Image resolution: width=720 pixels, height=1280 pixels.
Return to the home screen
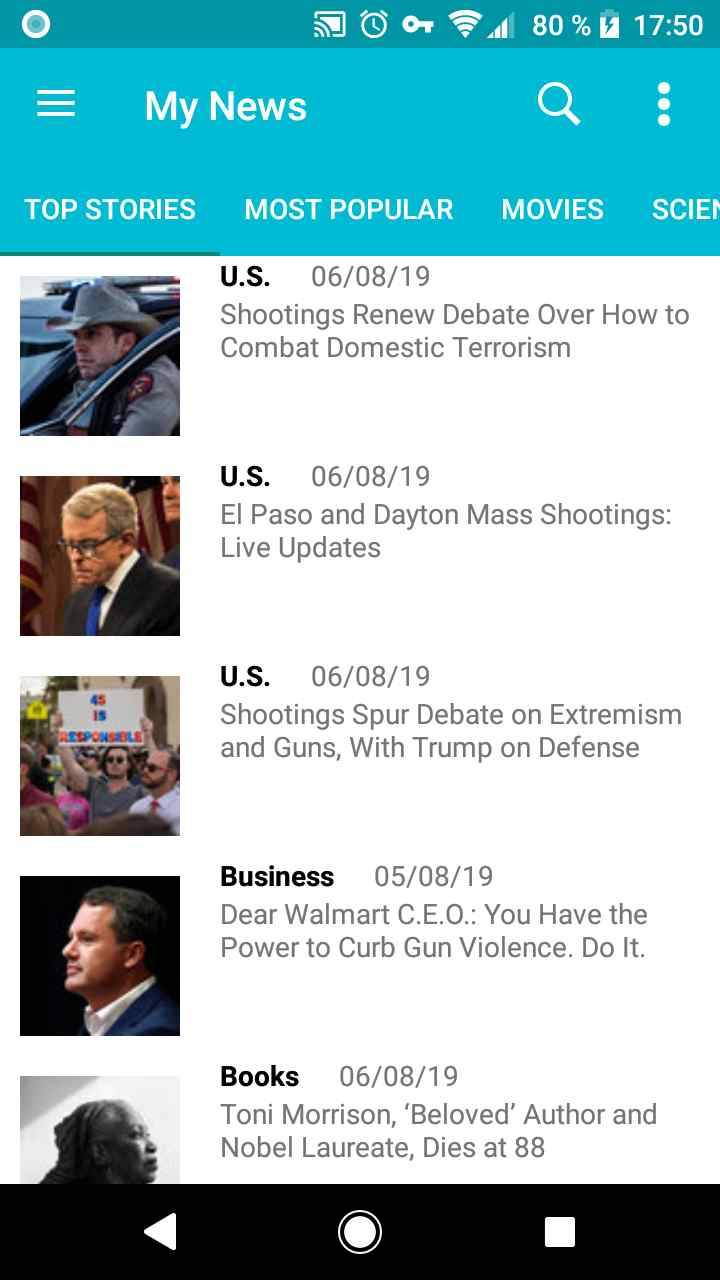point(360,1232)
